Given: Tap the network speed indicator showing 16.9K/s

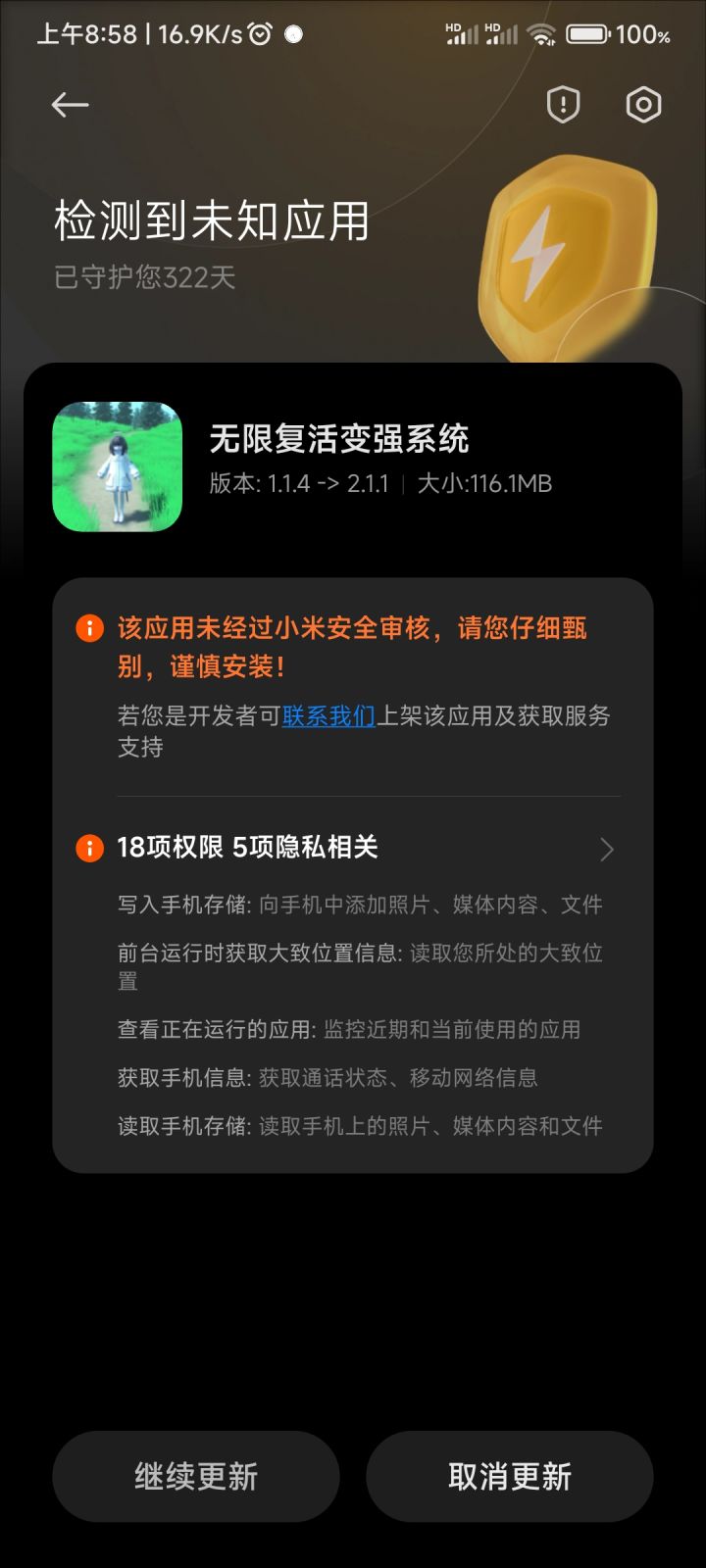Looking at the screenshot, I should click(x=201, y=32).
